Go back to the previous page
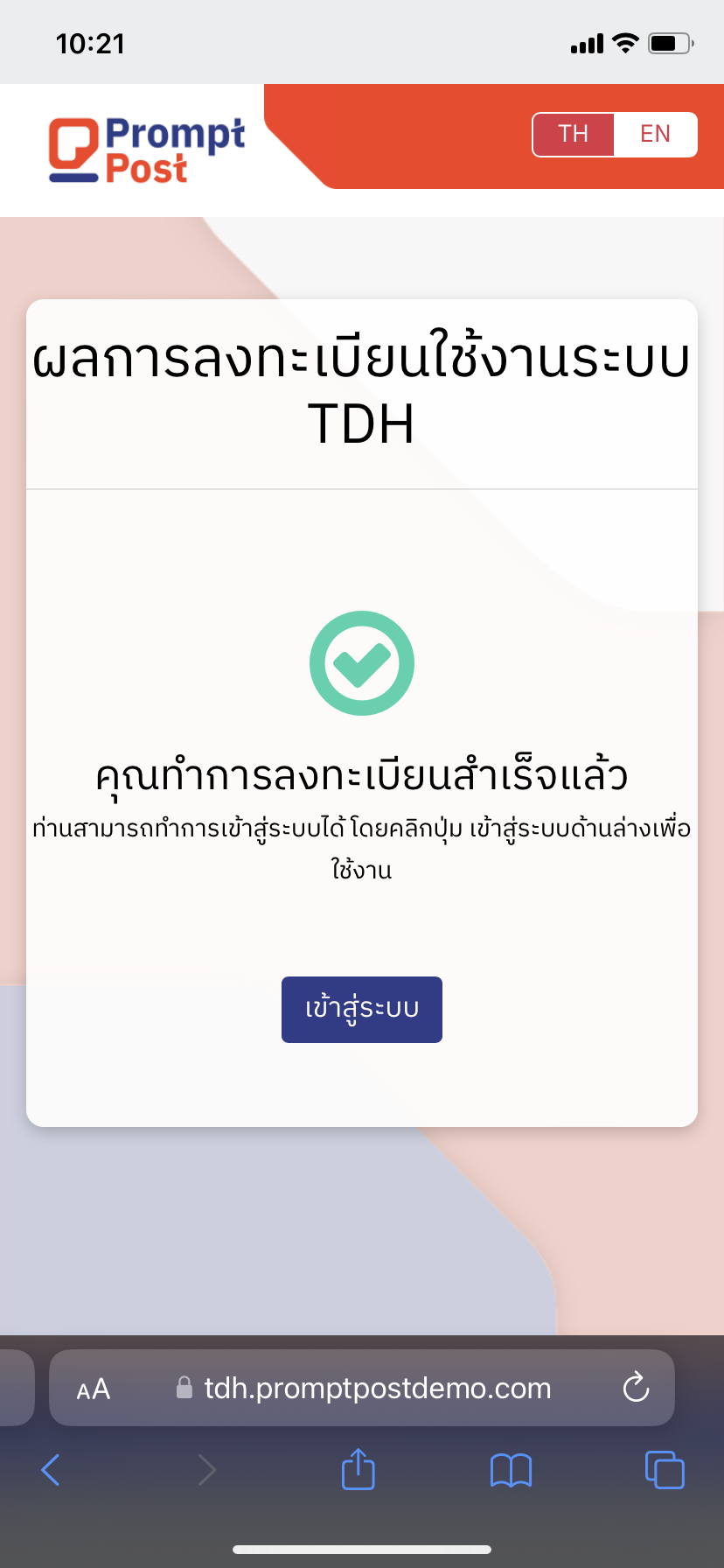The width and height of the screenshot is (724, 1568). 51,1470
